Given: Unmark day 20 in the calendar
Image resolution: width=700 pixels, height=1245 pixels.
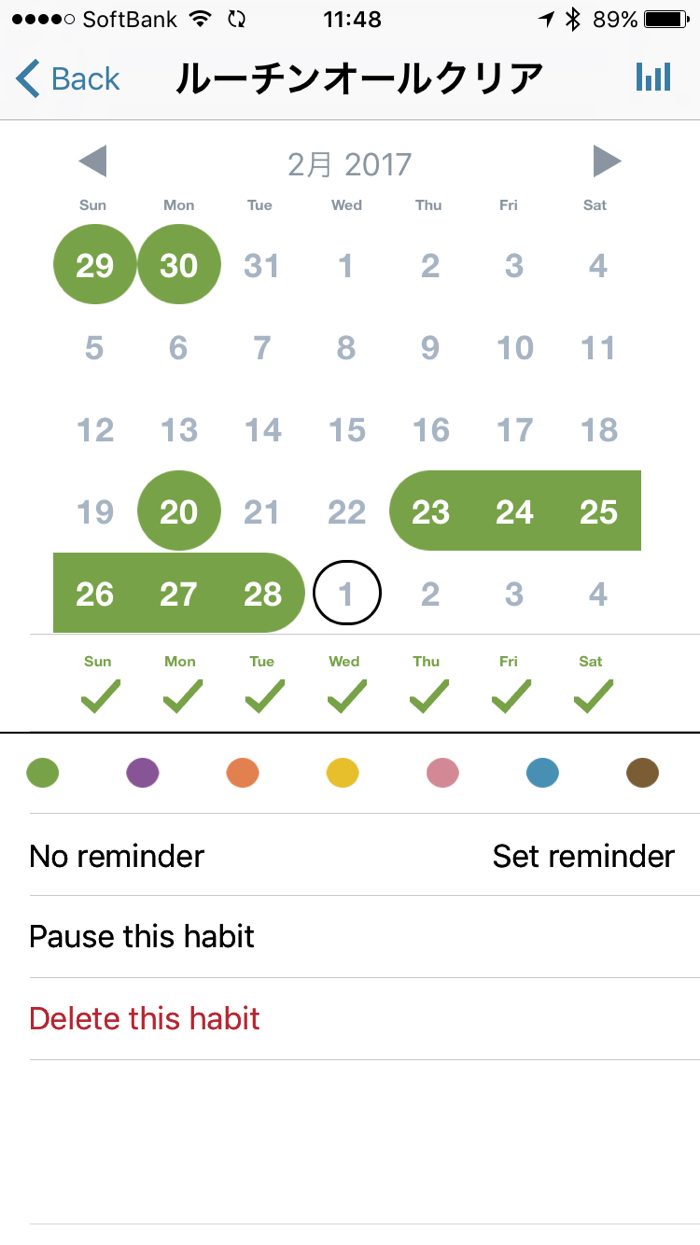Looking at the screenshot, I should 179,512.
